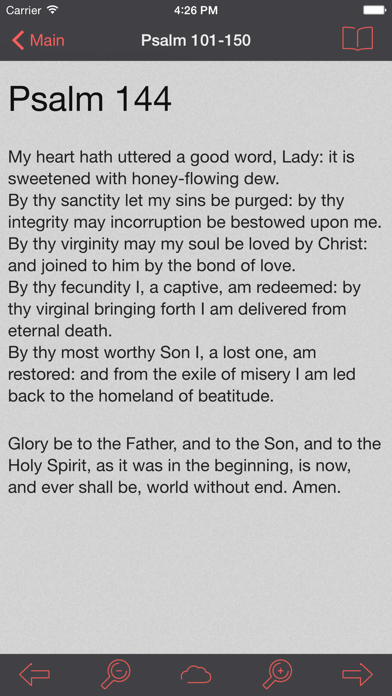392x696 pixels.
Task: Go back to Main
Action: pyautogui.click(x=38, y=40)
